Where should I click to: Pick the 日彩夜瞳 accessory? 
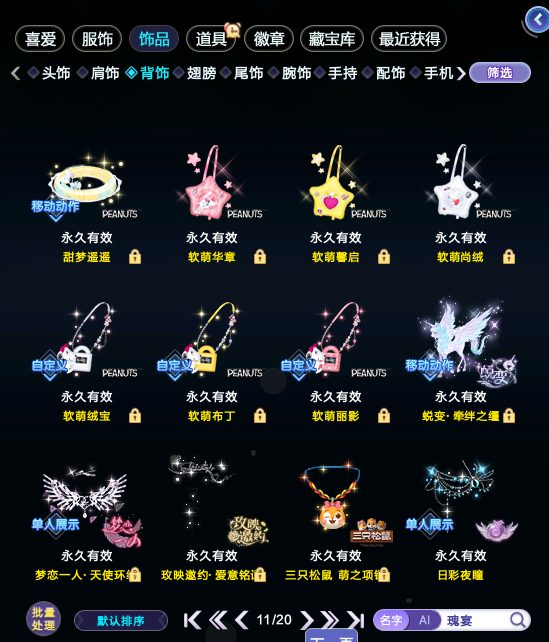click(x=461, y=520)
